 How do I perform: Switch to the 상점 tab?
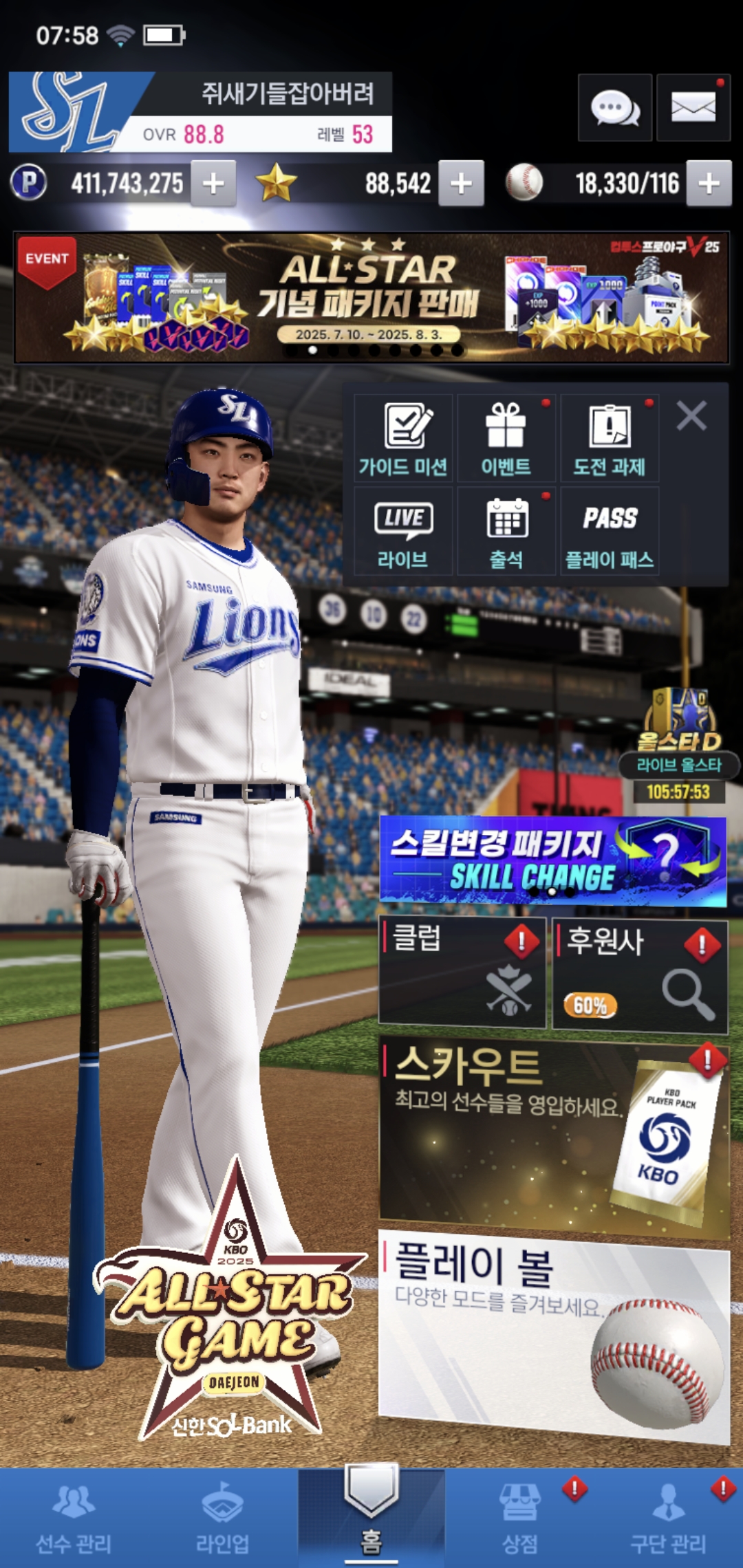click(x=520, y=1520)
